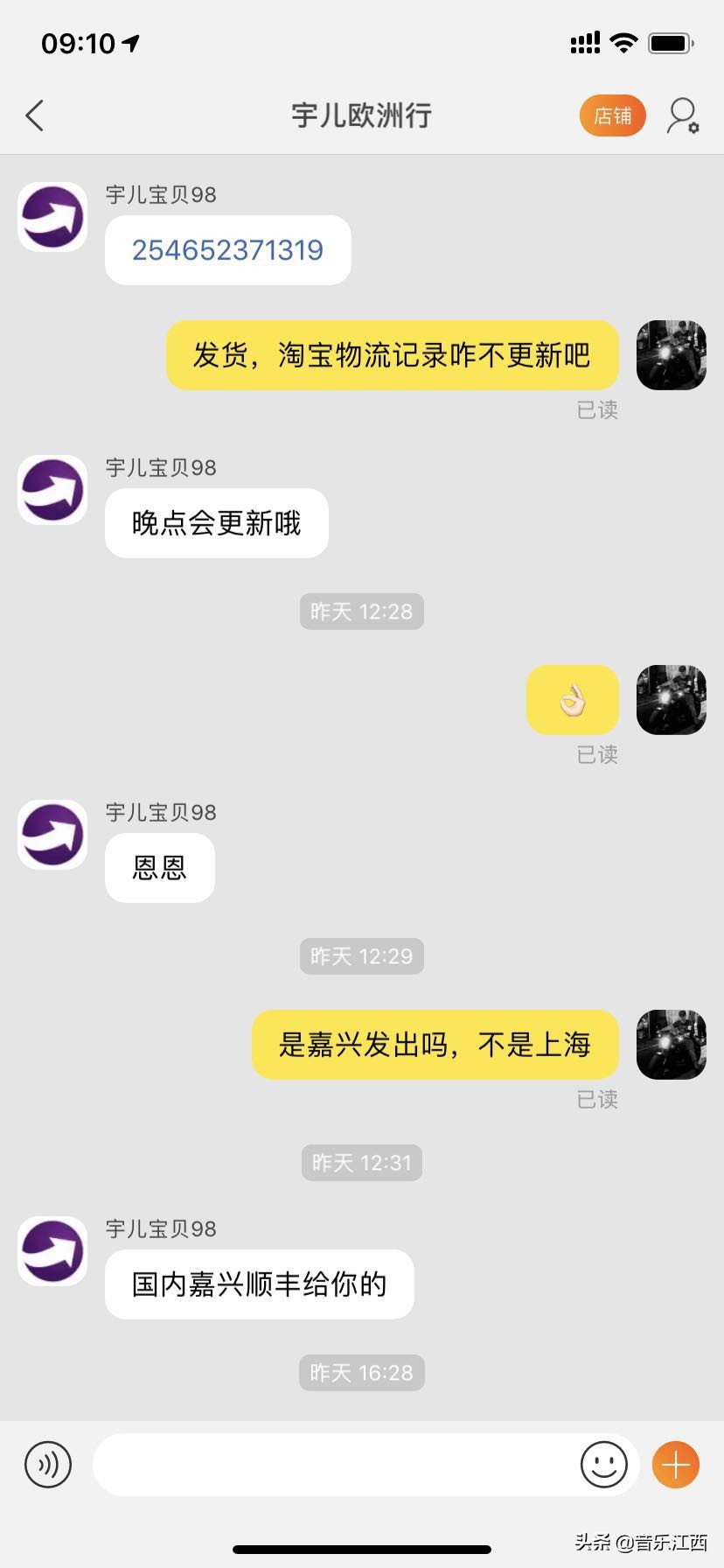Tap the orange plus icon for more options
Image resolution: width=724 pixels, height=1568 pixels.
click(673, 1463)
